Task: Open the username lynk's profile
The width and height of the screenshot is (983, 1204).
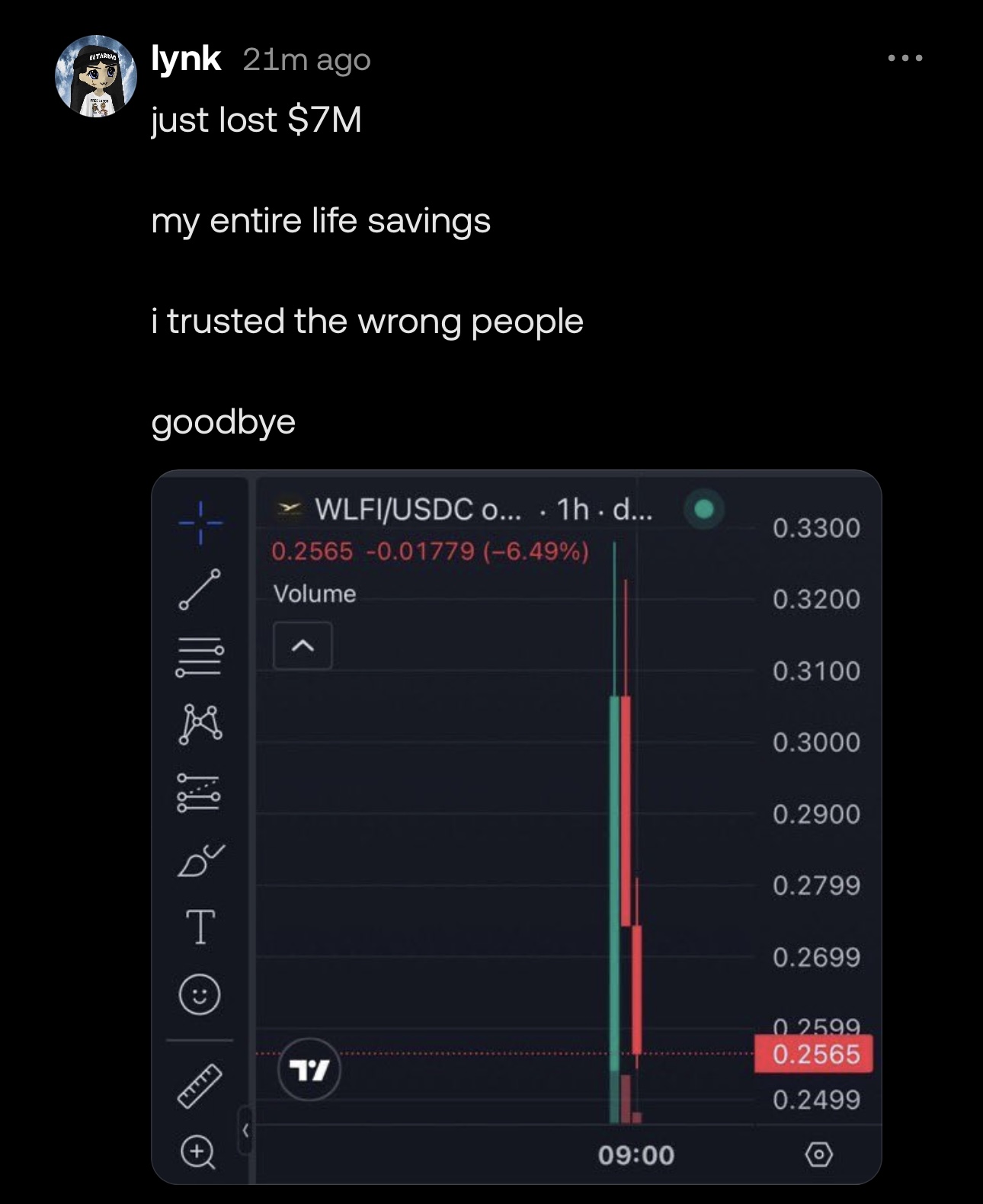Action: pyautogui.click(x=186, y=59)
